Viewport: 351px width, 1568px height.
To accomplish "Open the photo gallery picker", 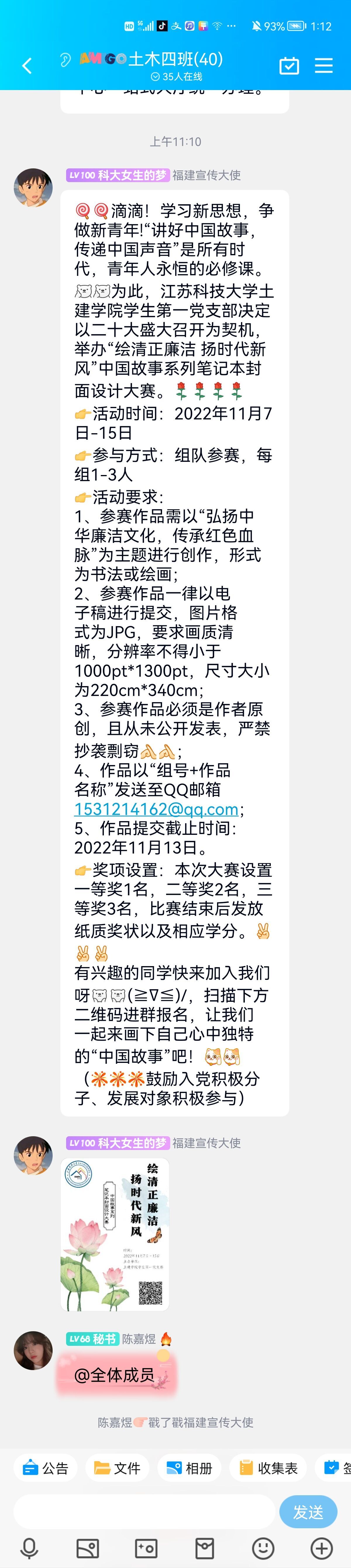I will tap(88, 1548).
